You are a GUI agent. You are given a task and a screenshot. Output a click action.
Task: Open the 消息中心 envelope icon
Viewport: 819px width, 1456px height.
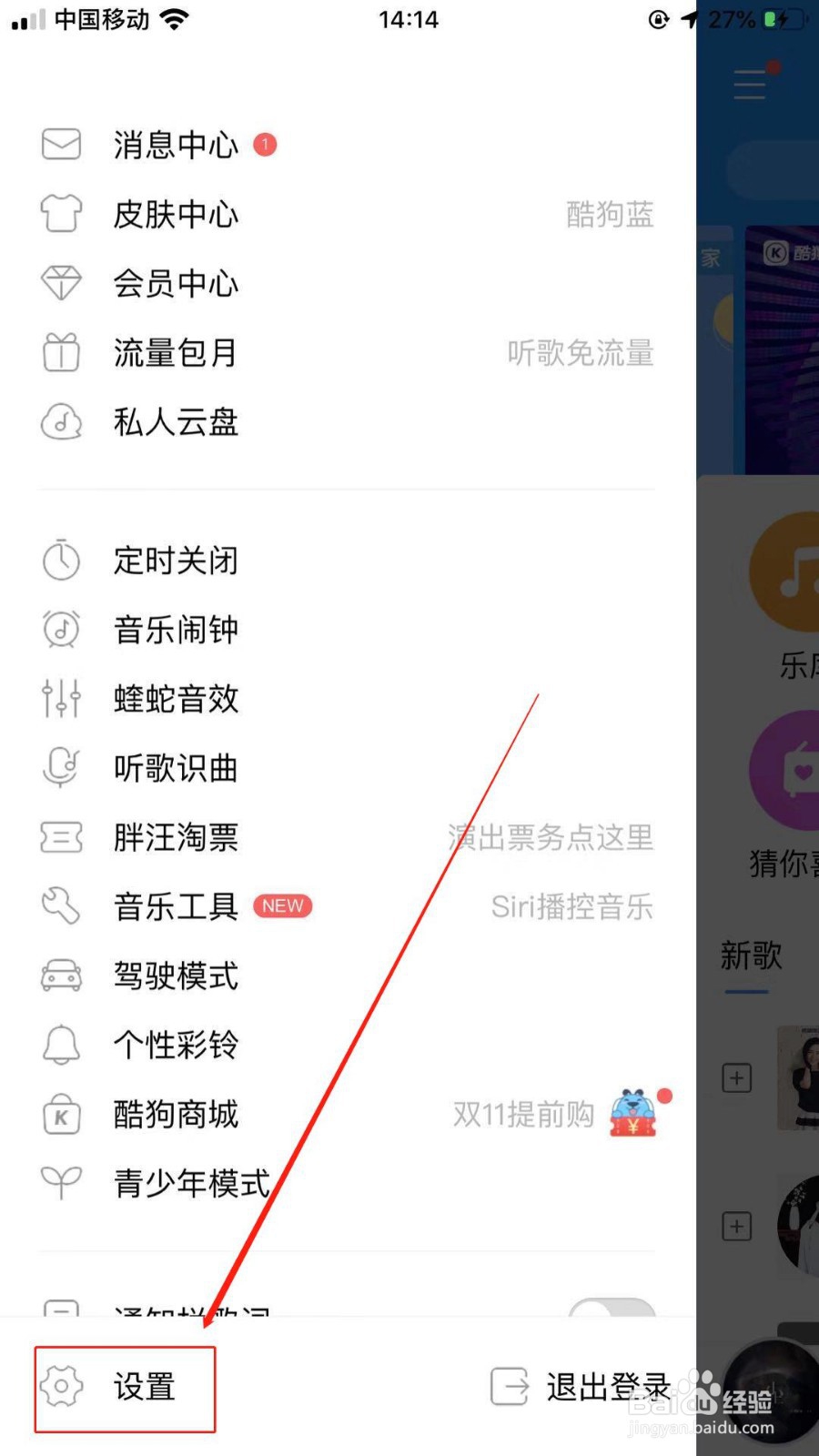61,144
